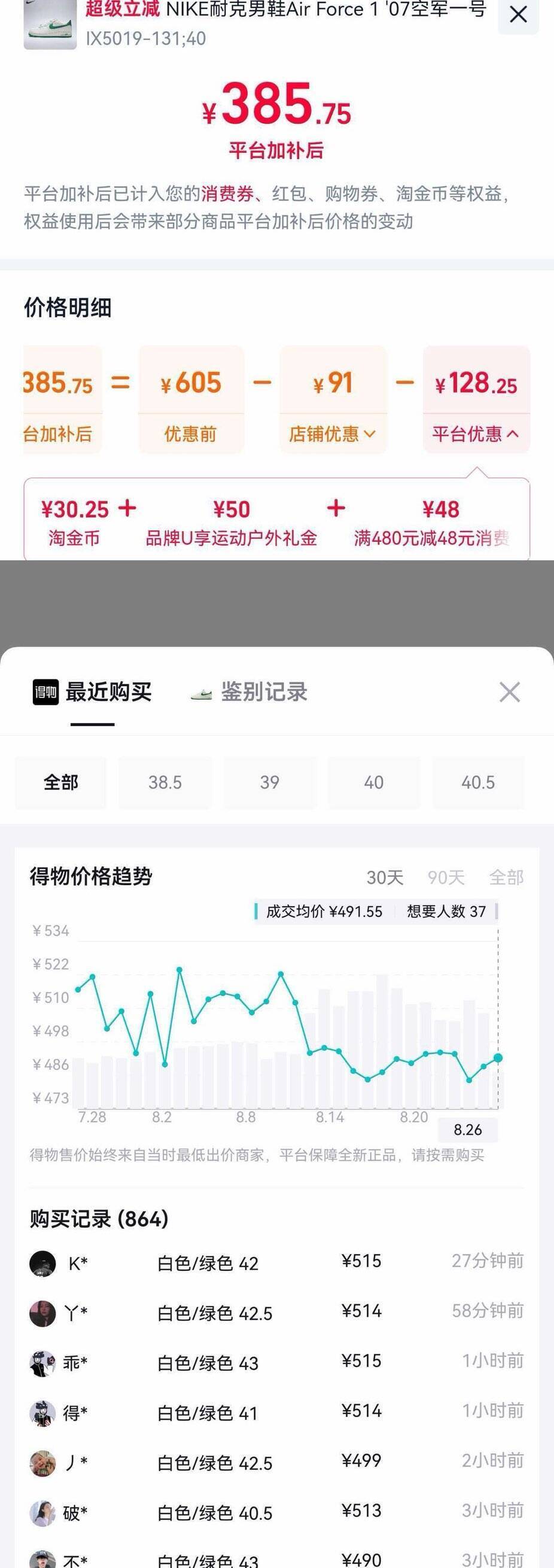The width and height of the screenshot is (554, 1568).
Task: Filter records by size 40
Action: tap(374, 783)
